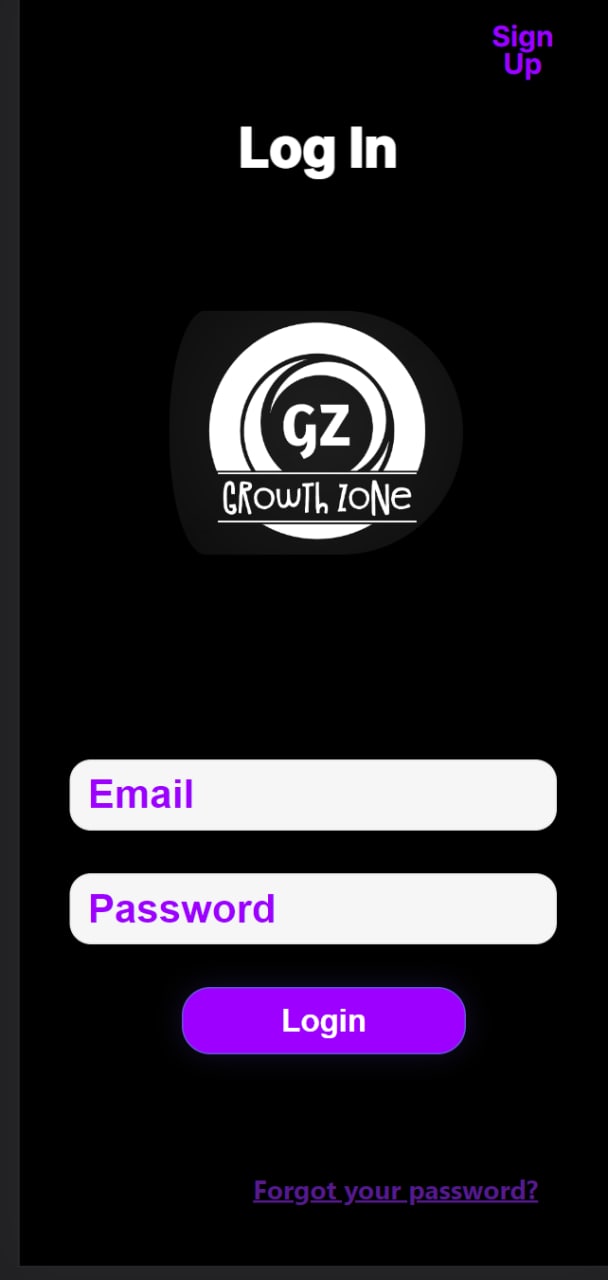Tap the purple Login button
Image resolution: width=608 pixels, height=1280 pixels.
[x=323, y=1021]
